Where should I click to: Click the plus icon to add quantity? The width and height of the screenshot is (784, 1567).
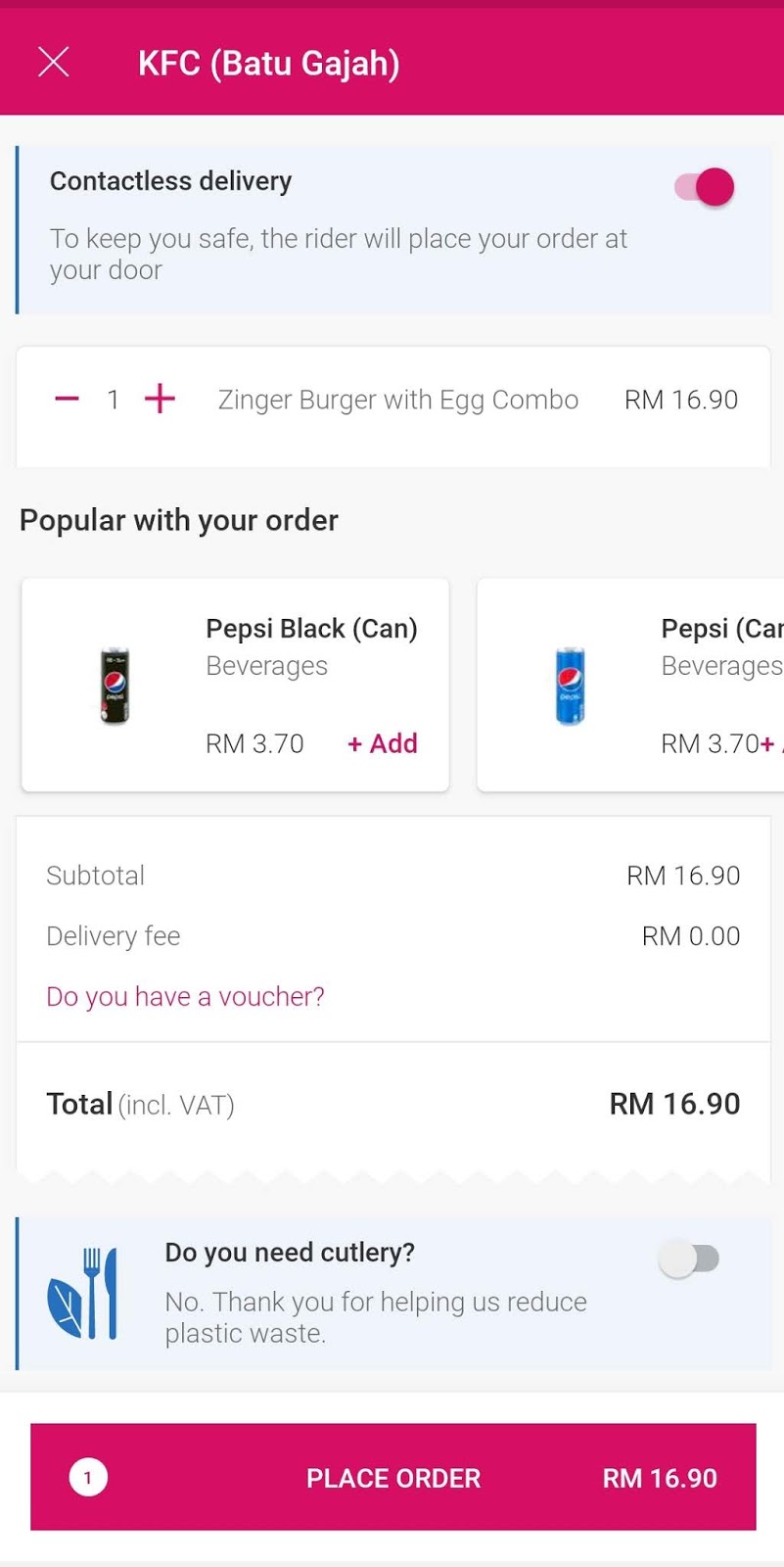point(161,399)
